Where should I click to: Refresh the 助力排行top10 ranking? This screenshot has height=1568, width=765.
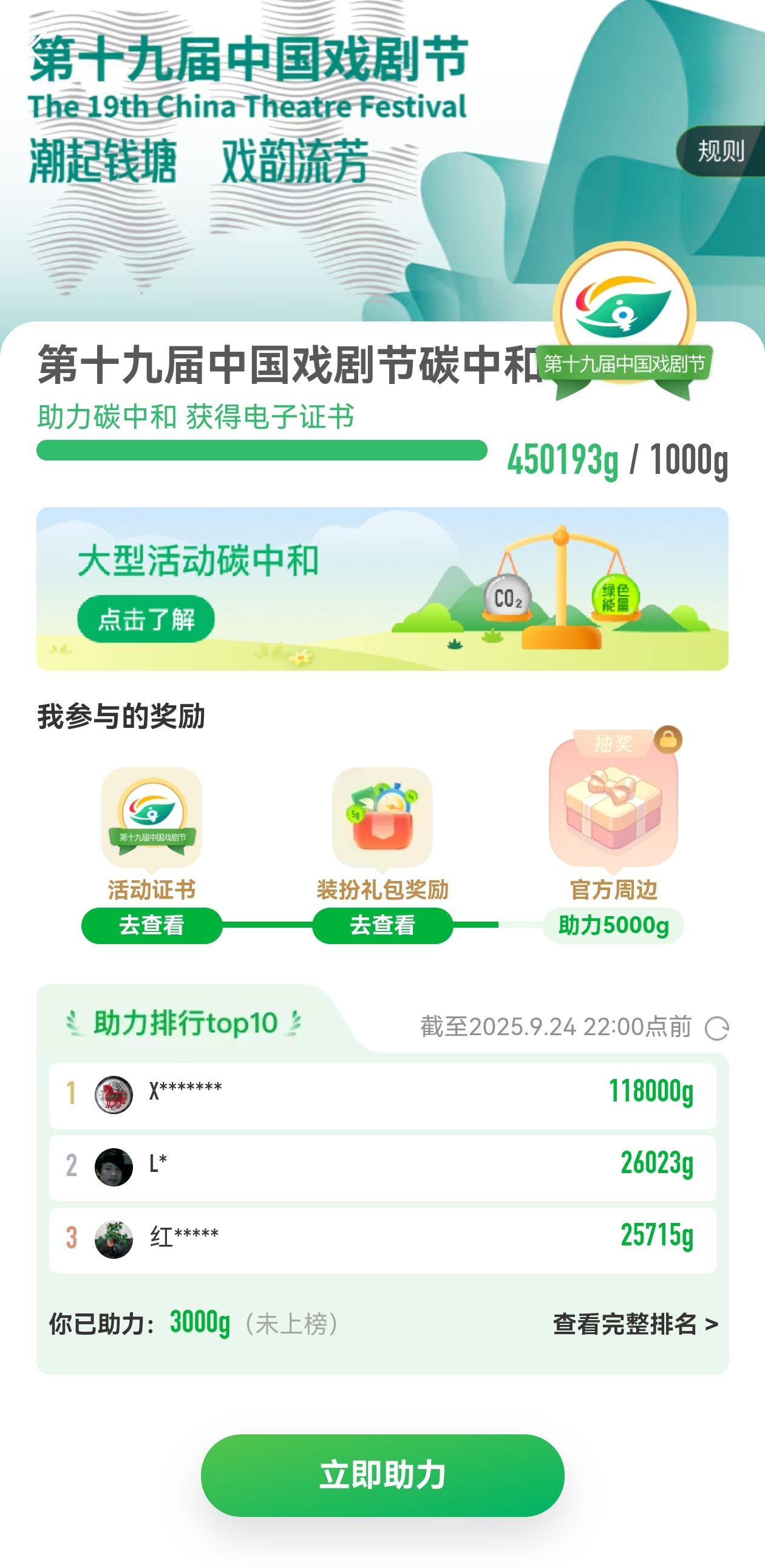716,1028
